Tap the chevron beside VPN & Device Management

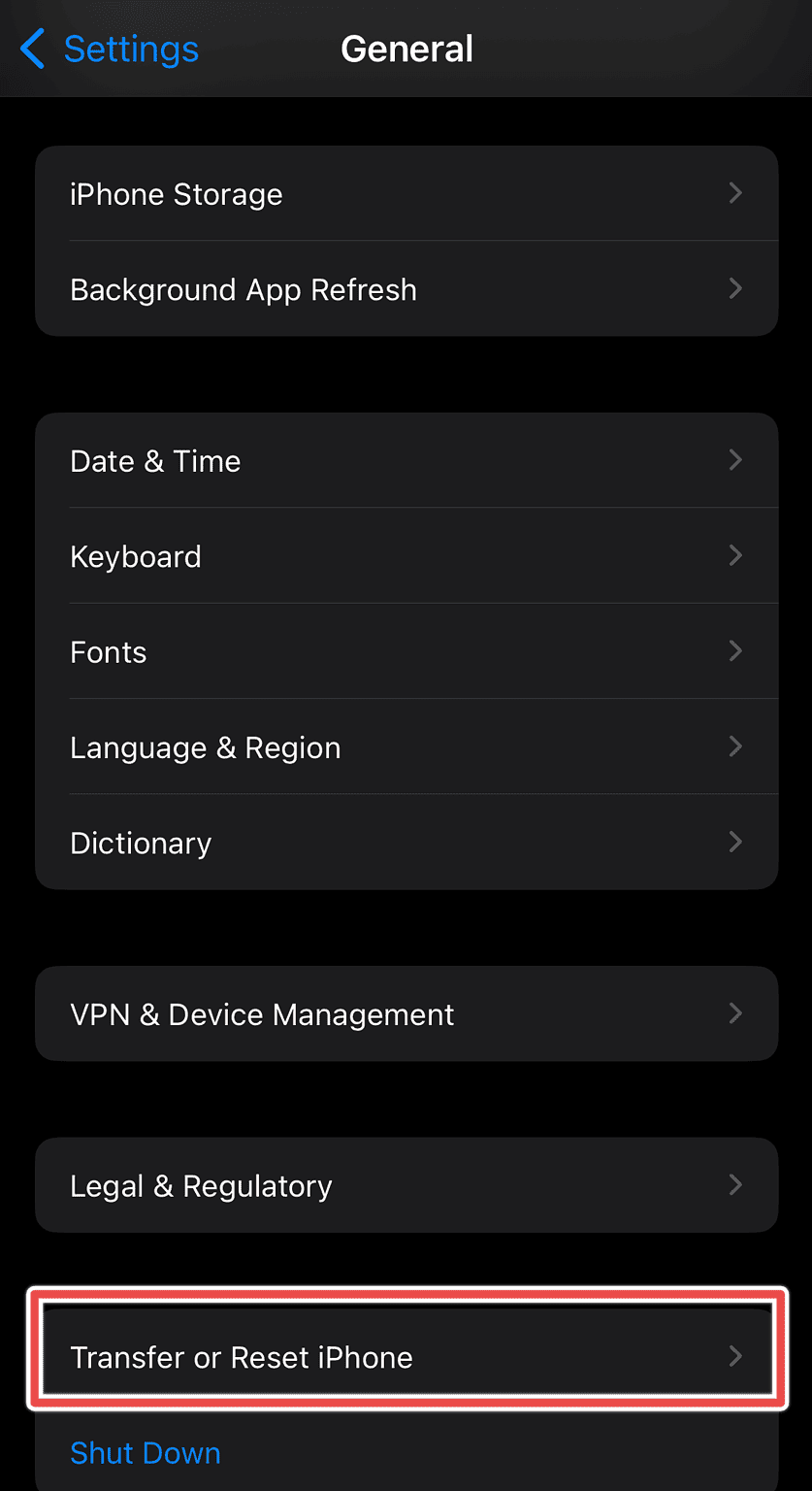(735, 1013)
